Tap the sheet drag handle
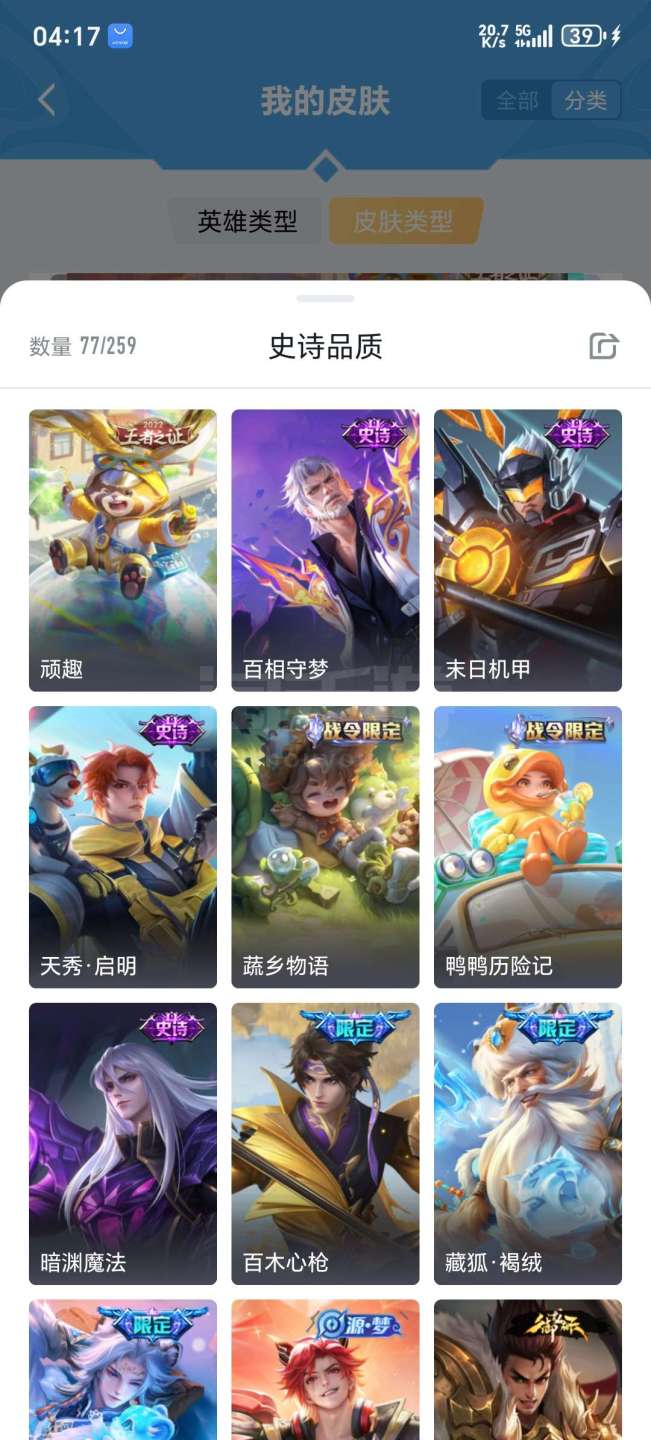Viewport: 651px width, 1440px height. 325,298
